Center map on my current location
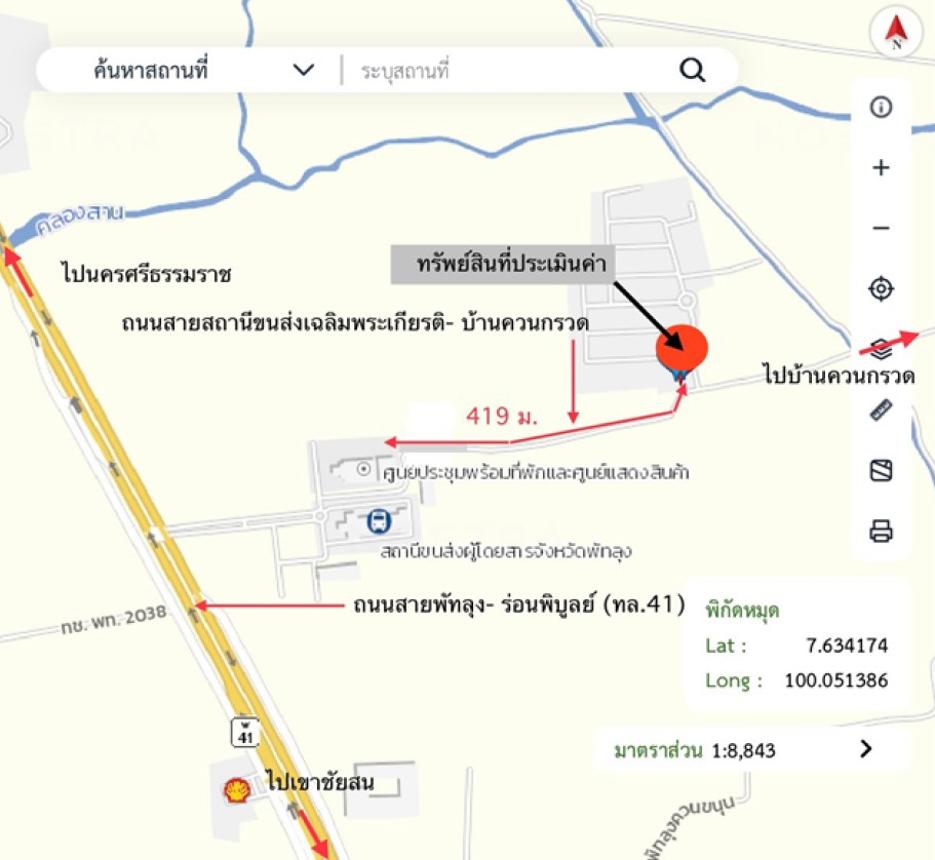This screenshot has height=860, width=935. (x=880, y=289)
